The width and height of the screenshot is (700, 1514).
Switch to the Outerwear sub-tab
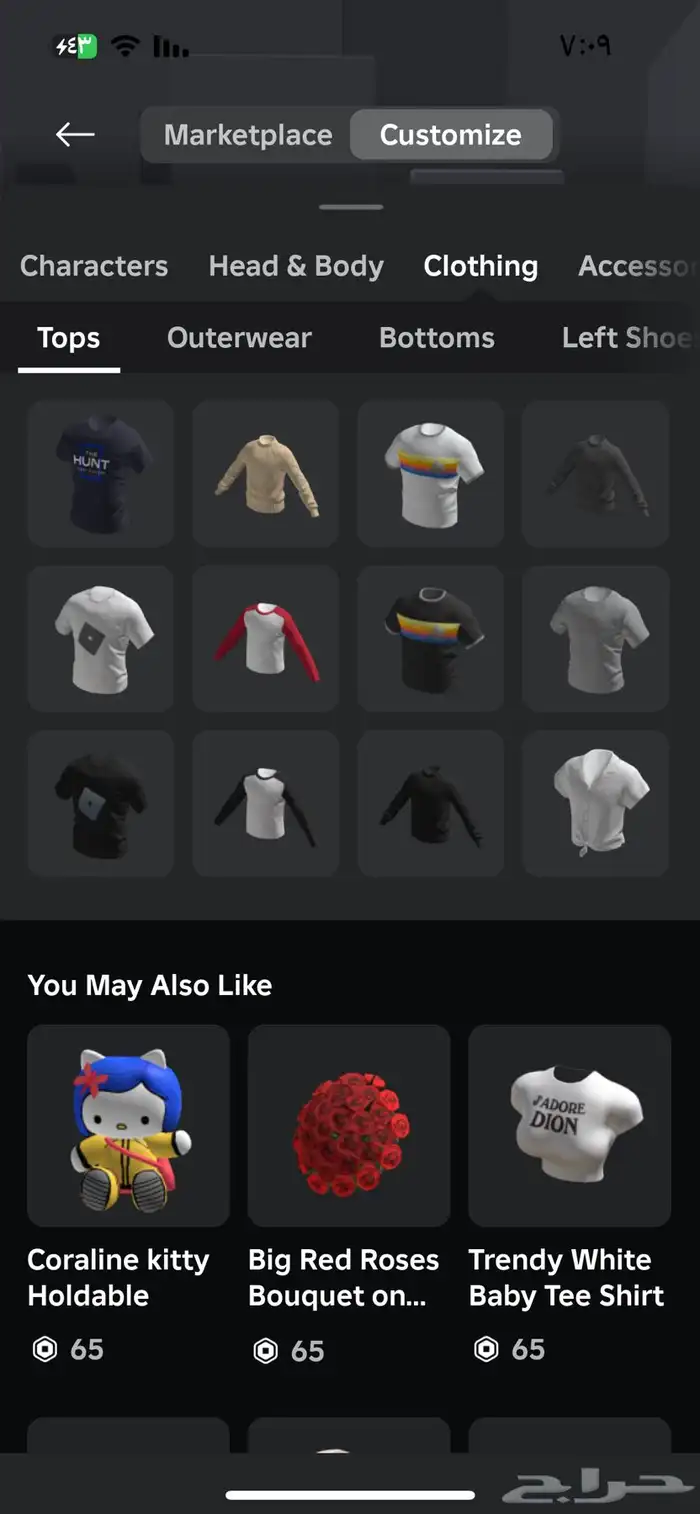point(239,338)
